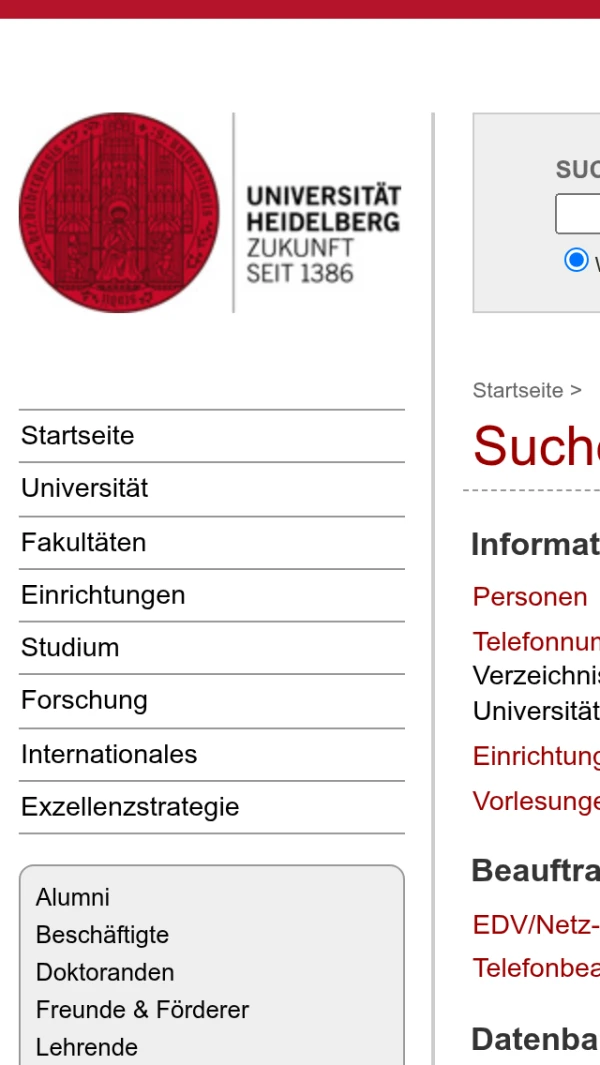The width and height of the screenshot is (600, 1065).
Task: Open the Internationales page
Action: click(109, 754)
